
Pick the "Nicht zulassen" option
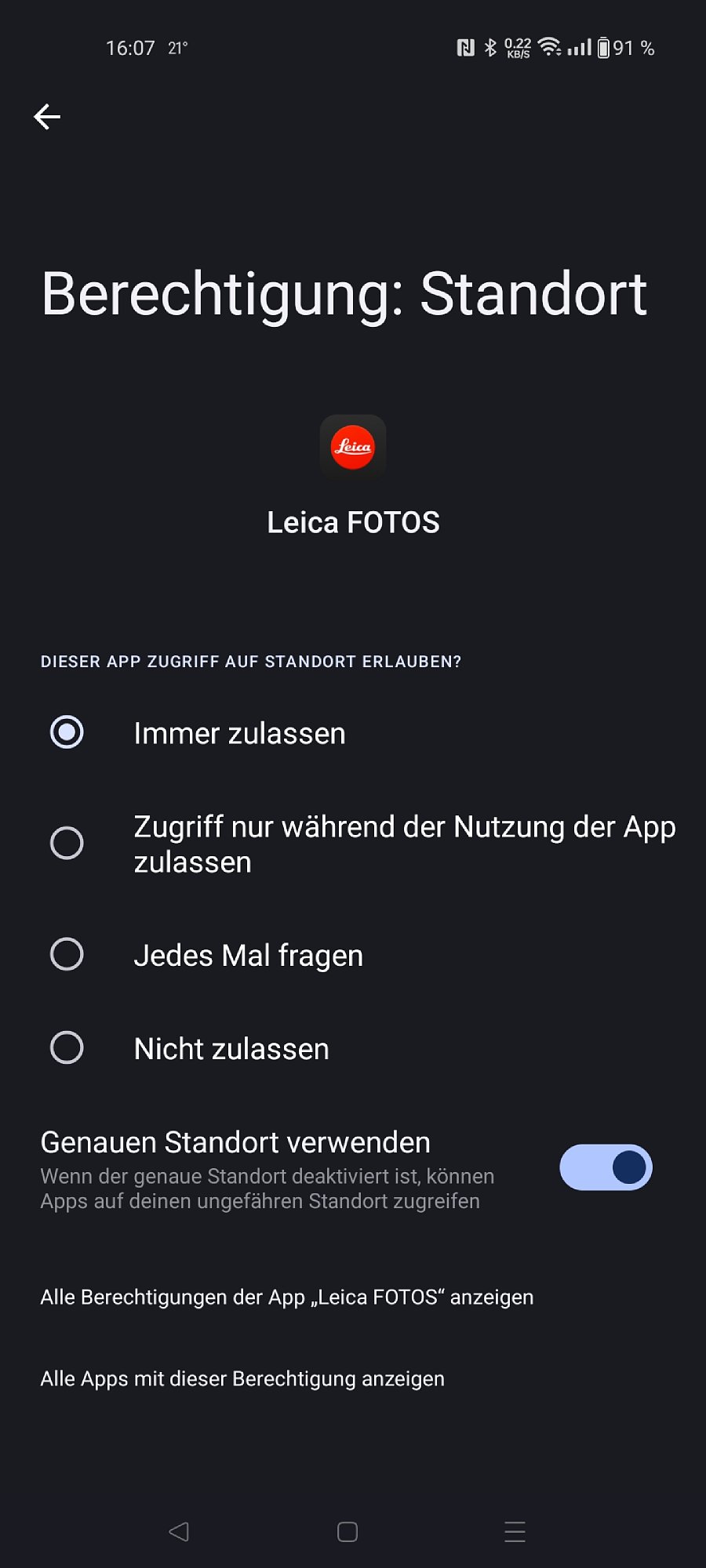67,1047
